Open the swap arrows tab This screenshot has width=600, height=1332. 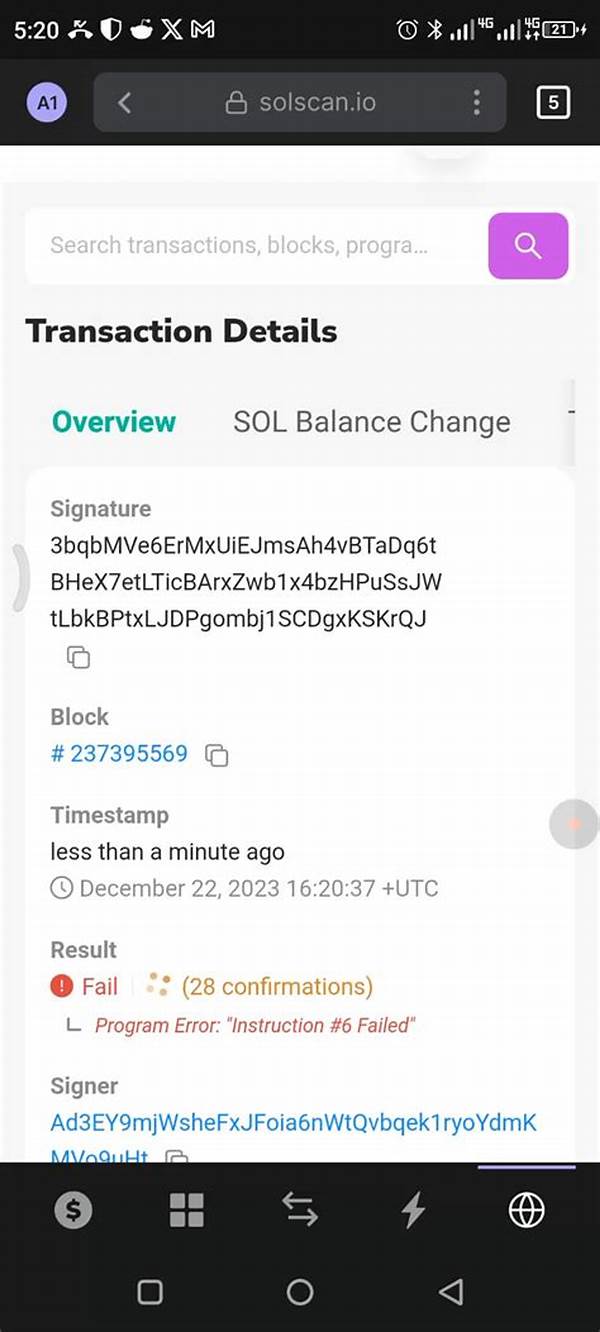tap(300, 1211)
